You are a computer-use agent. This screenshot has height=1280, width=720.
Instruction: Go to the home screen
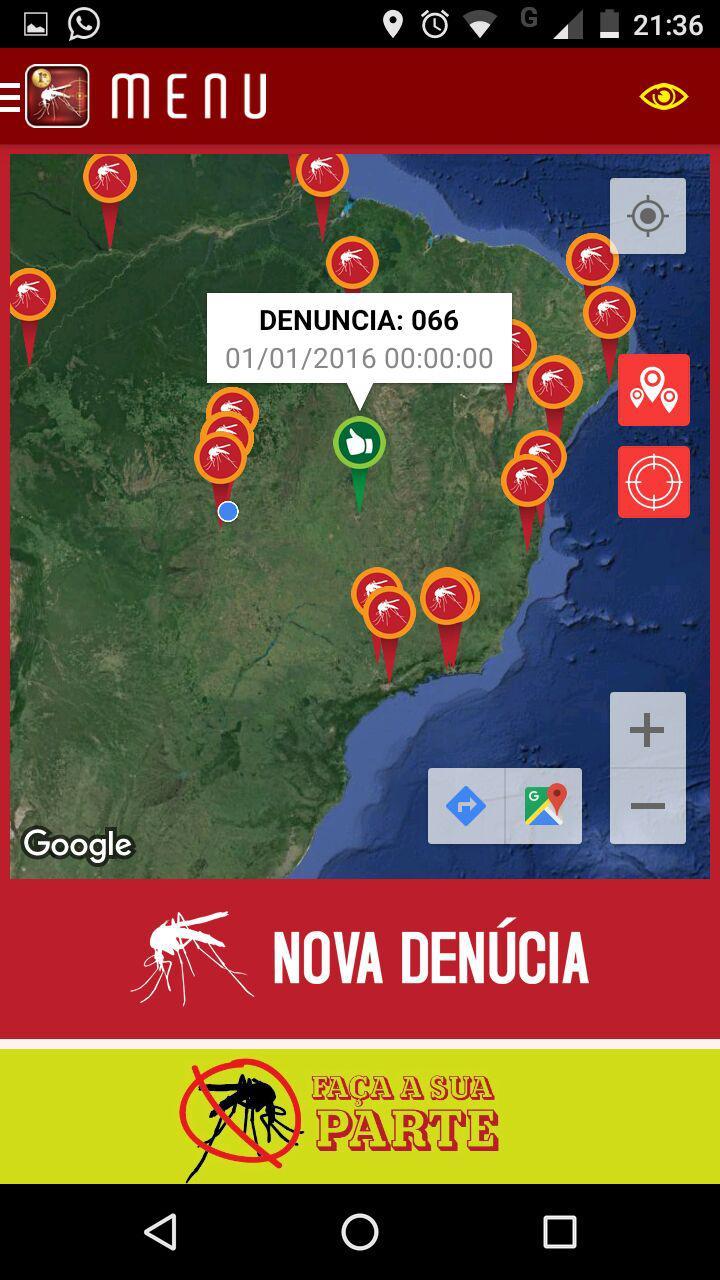tap(360, 1232)
